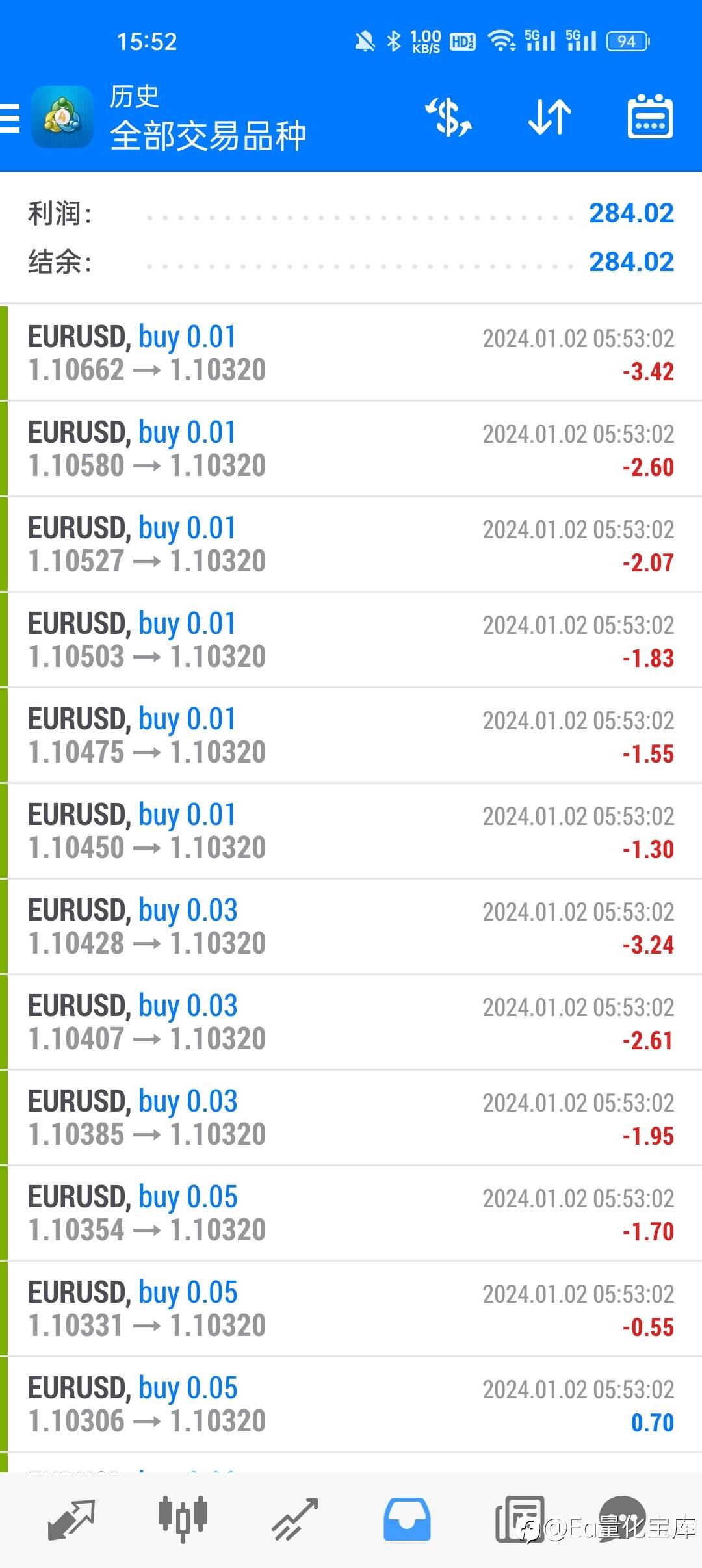
Task: Switch to the News tab
Action: pyautogui.click(x=519, y=1519)
